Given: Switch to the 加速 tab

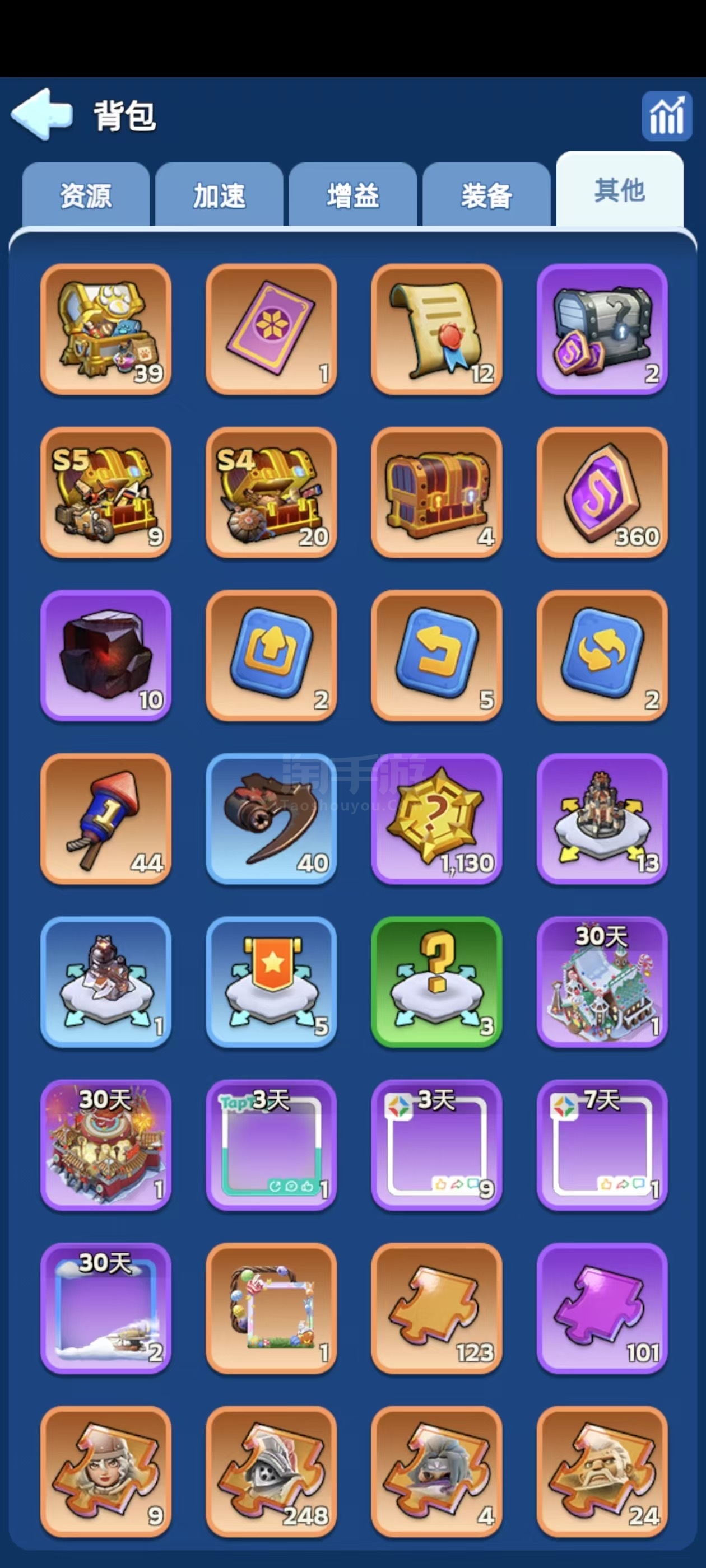Looking at the screenshot, I should coord(219,195).
